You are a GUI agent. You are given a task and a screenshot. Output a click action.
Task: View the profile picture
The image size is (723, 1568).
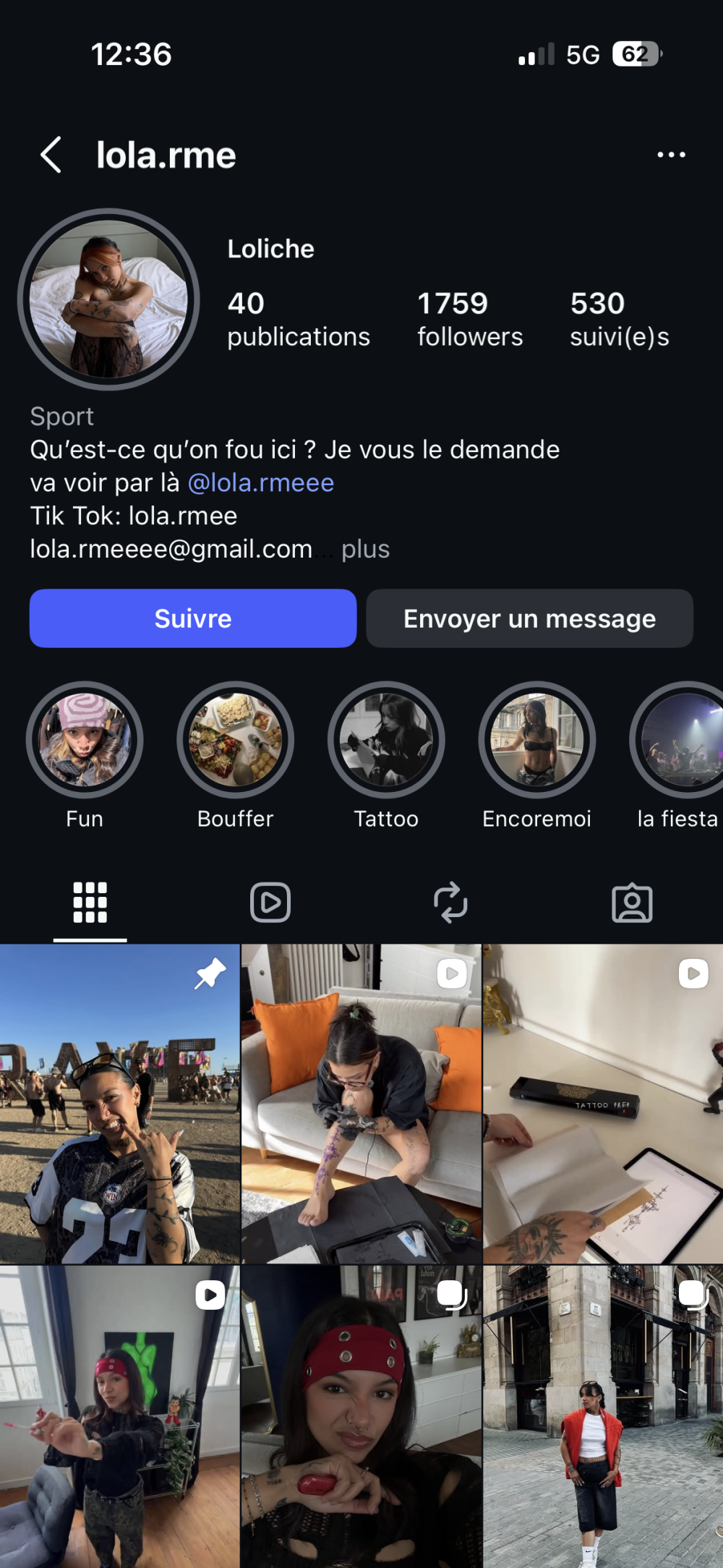(x=108, y=299)
